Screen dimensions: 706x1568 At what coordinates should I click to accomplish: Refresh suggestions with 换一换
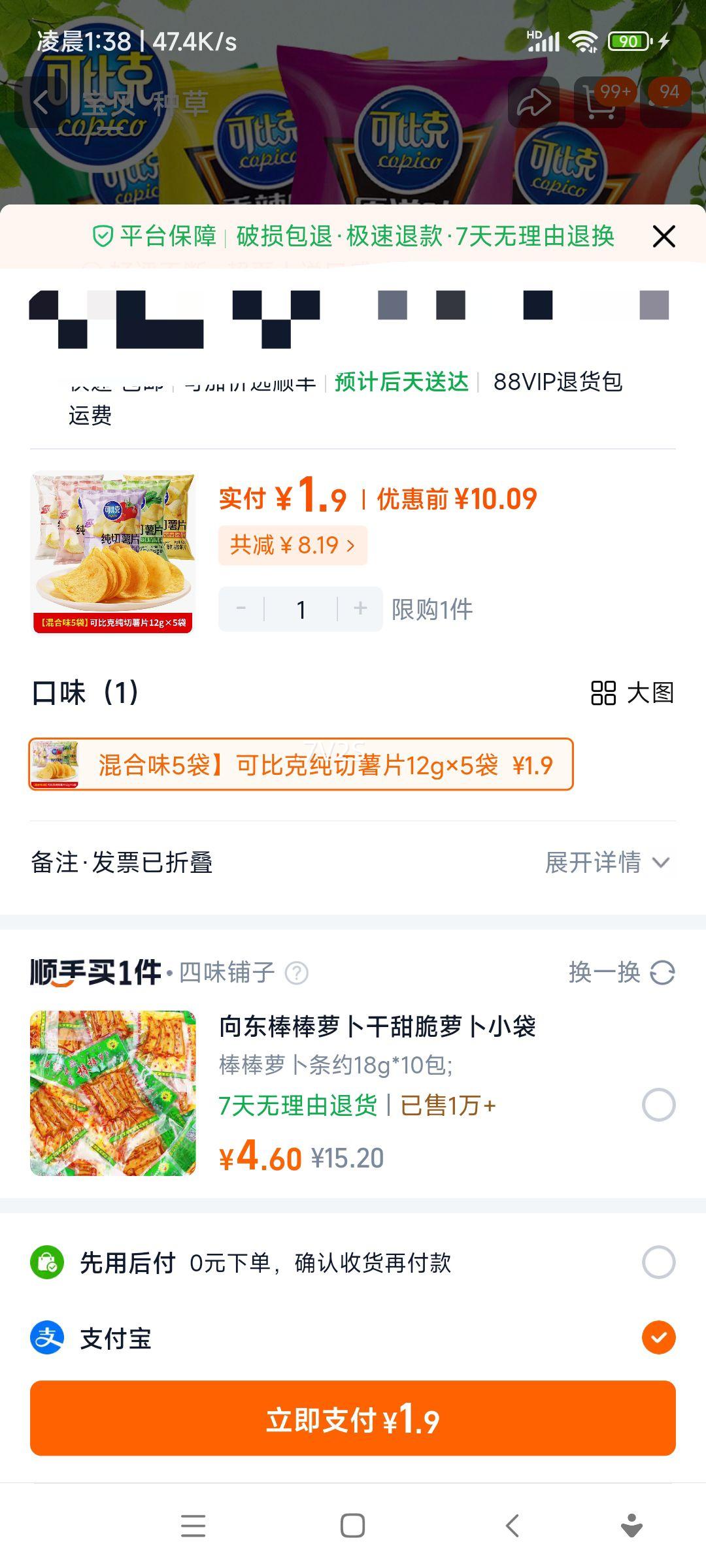622,972
